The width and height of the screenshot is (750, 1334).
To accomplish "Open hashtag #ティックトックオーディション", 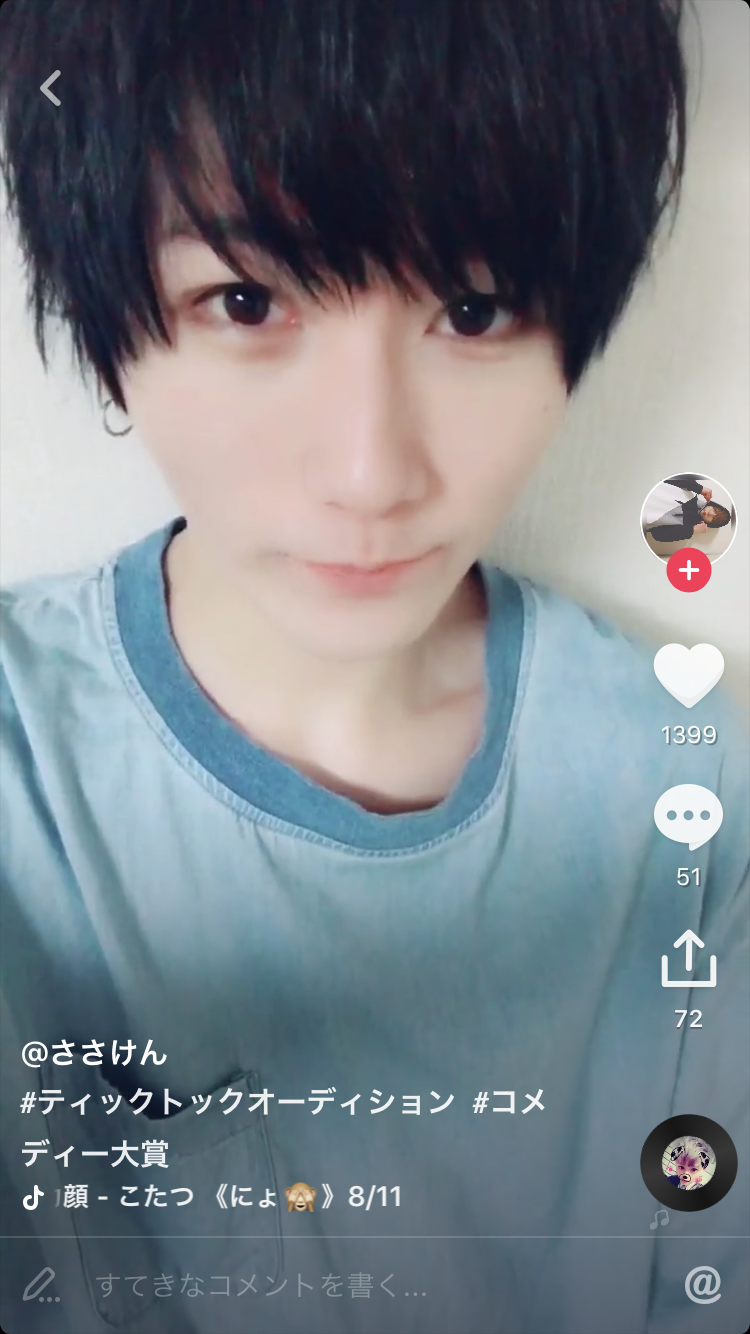I will pyautogui.click(x=238, y=1102).
